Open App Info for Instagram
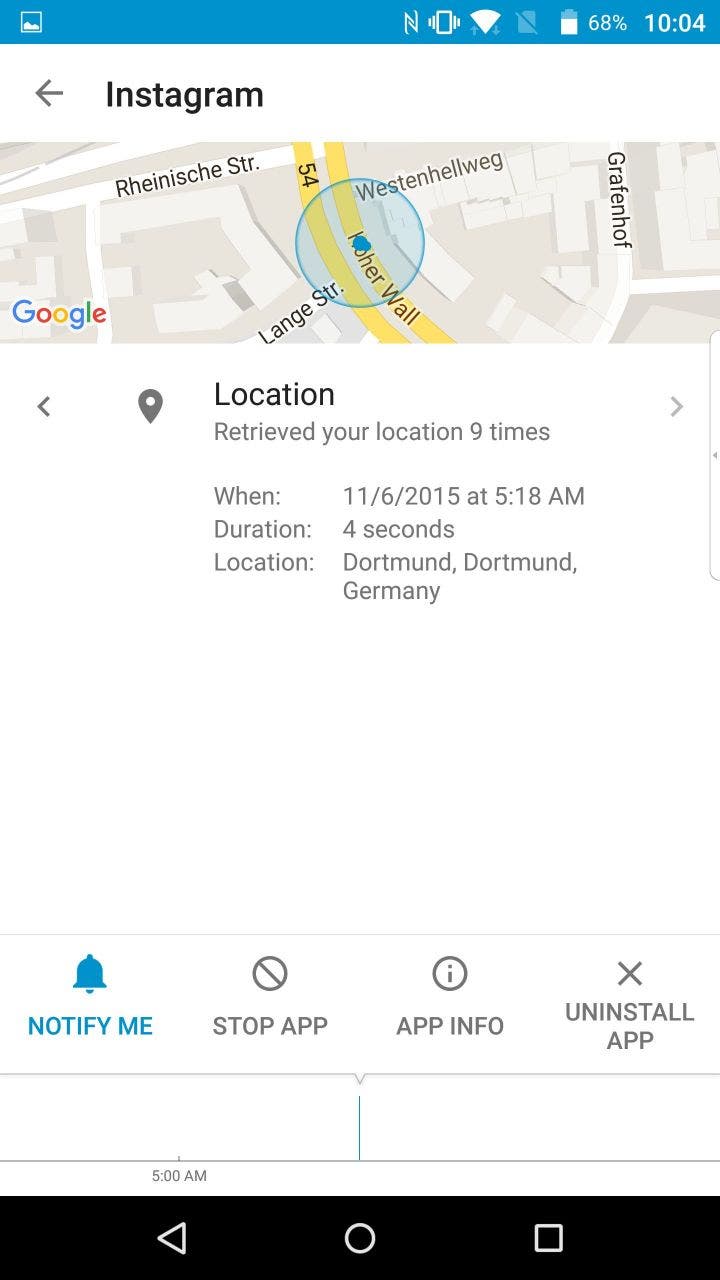 click(450, 996)
